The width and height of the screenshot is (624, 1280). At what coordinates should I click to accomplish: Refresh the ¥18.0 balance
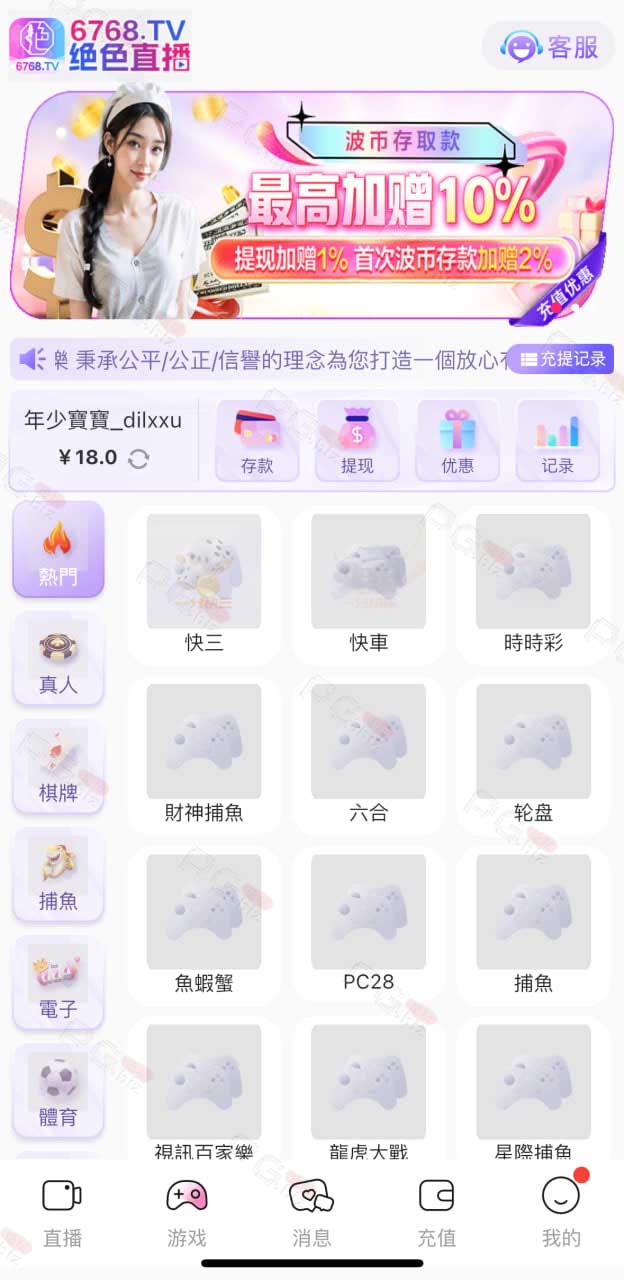[139, 459]
